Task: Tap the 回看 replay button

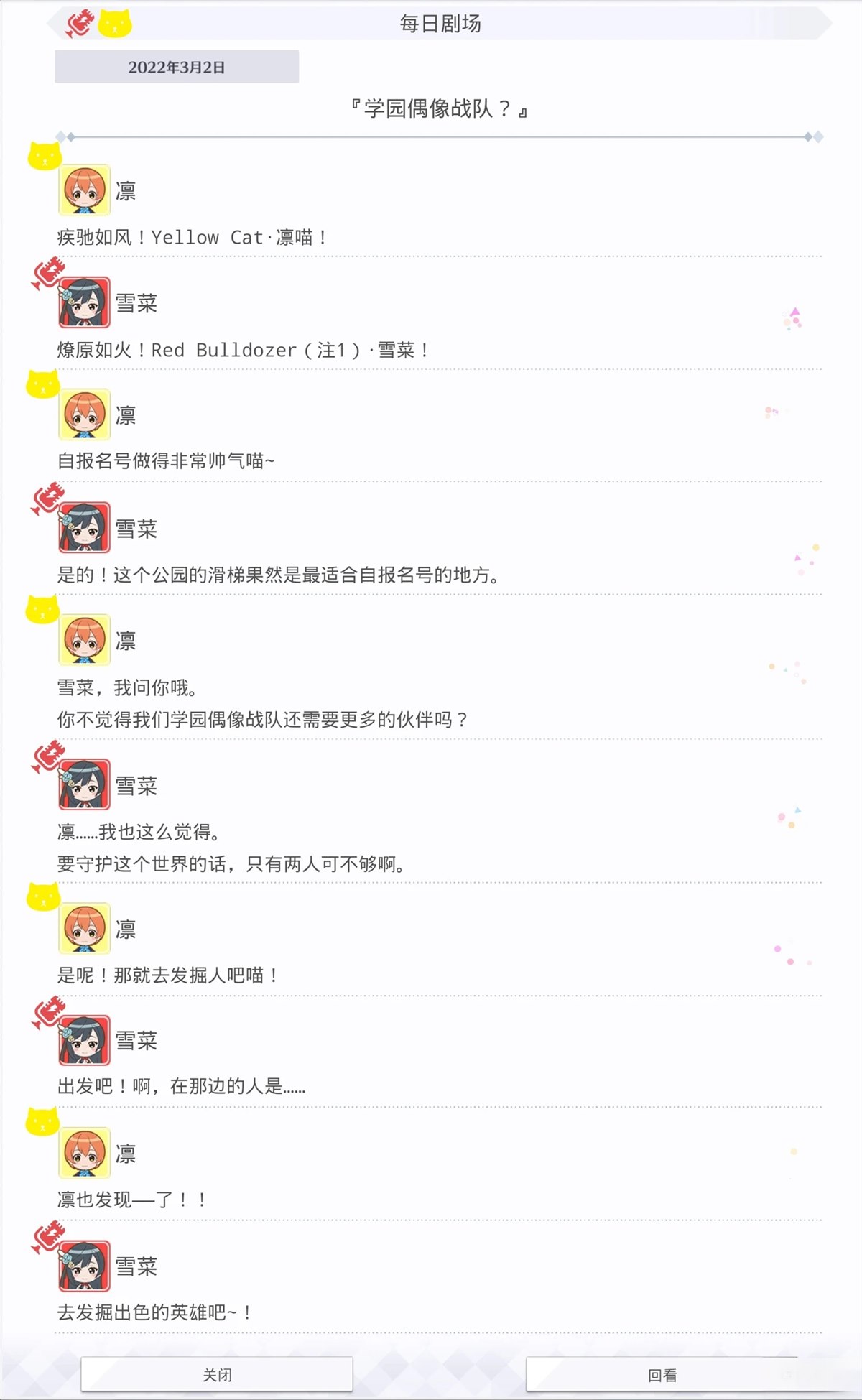Action: pos(662,1374)
